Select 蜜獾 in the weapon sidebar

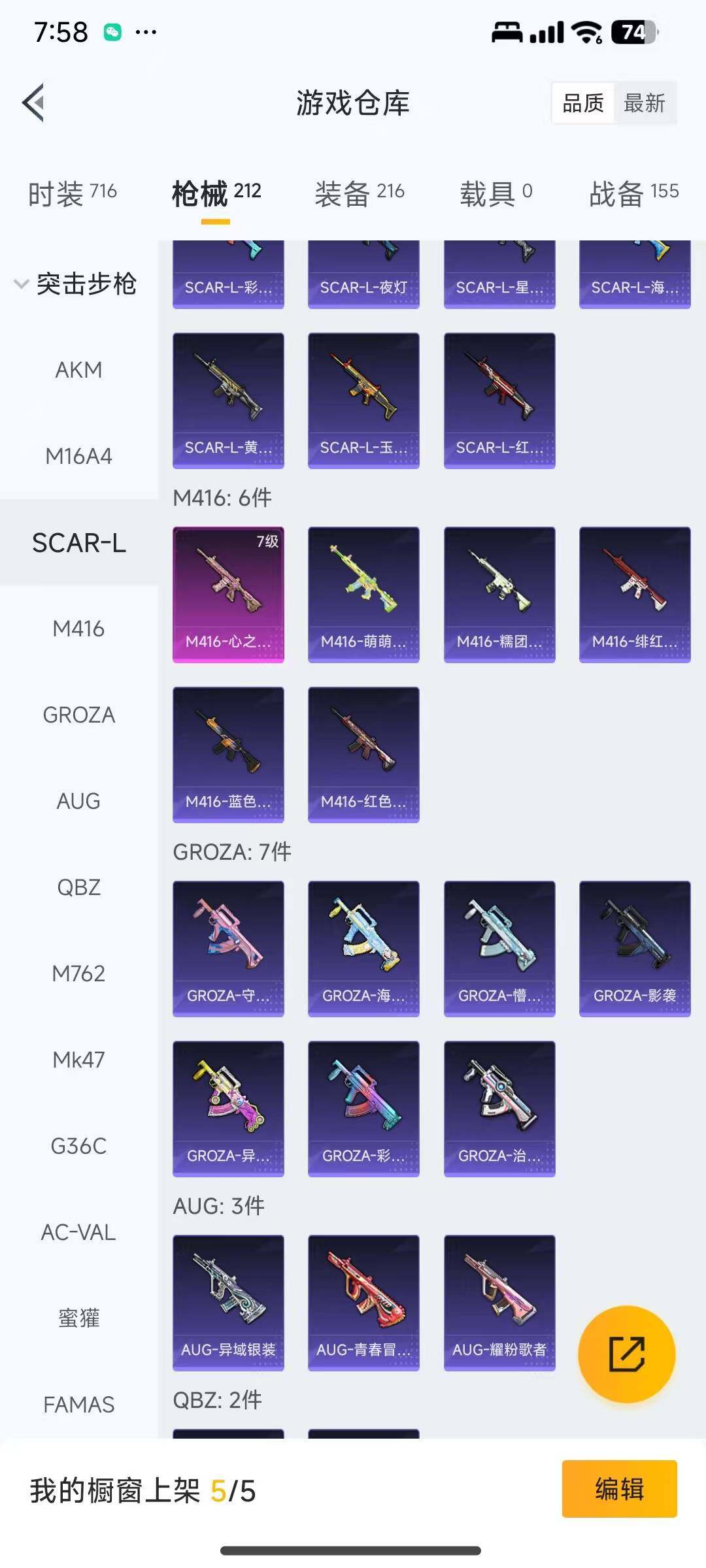(78, 1318)
